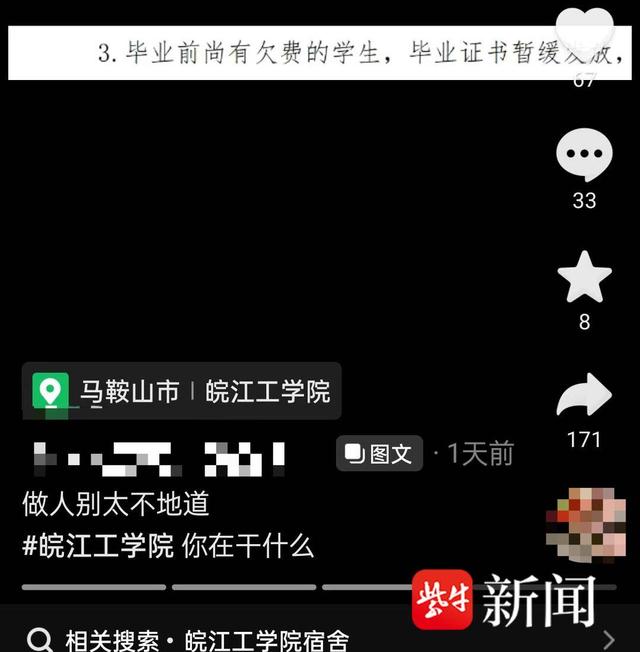Open the 马鞍山市 皖江工学院 location tag

coord(182,391)
